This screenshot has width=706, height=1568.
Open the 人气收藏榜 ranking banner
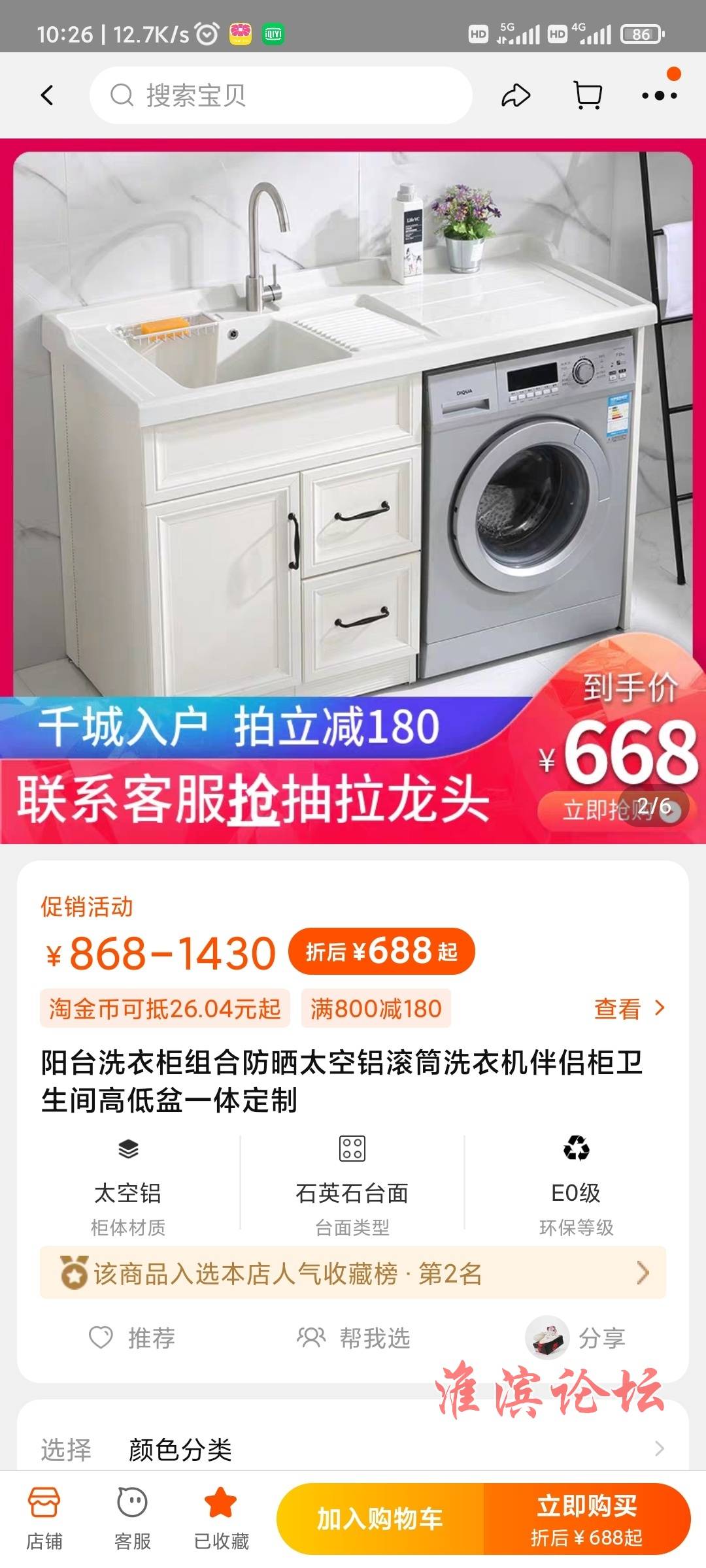point(353,1273)
